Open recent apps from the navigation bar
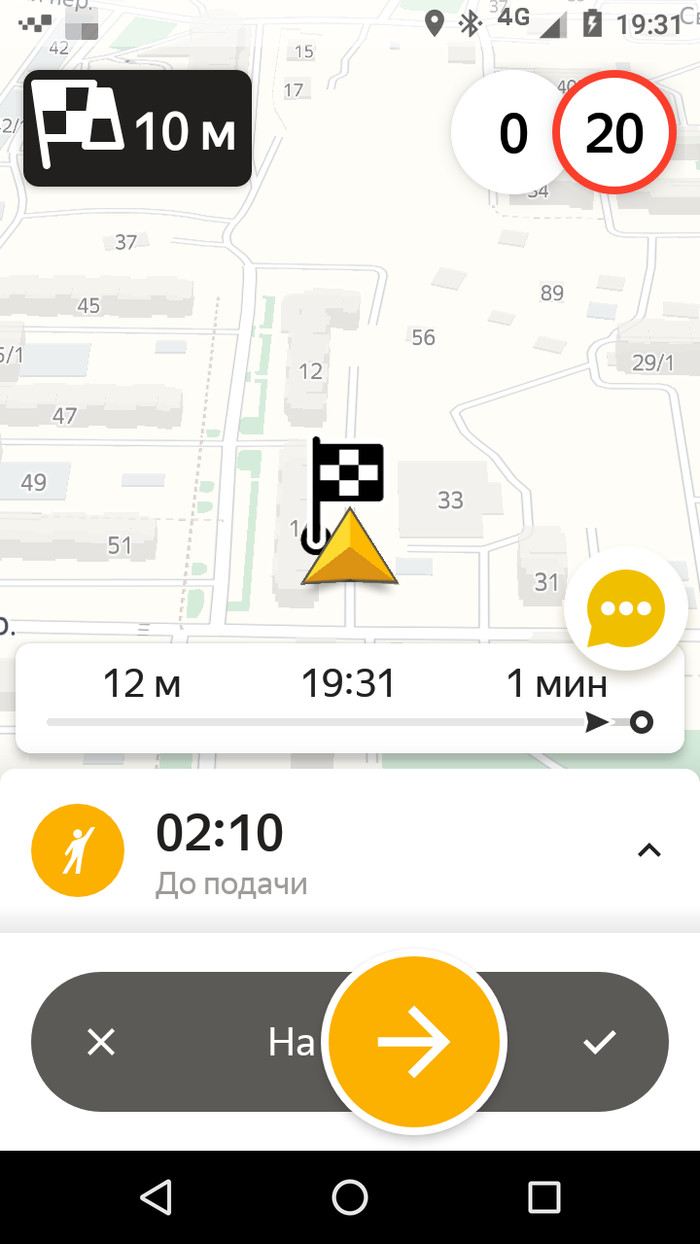Image resolution: width=700 pixels, height=1244 pixels. [544, 1197]
